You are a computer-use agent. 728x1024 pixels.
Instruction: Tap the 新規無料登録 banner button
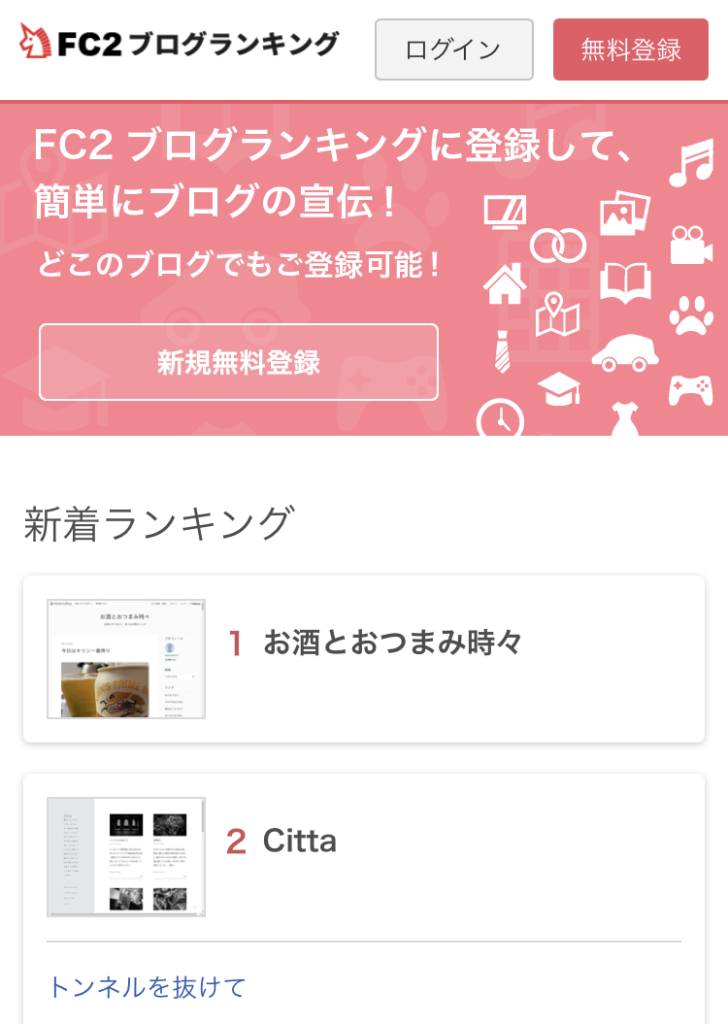(238, 362)
